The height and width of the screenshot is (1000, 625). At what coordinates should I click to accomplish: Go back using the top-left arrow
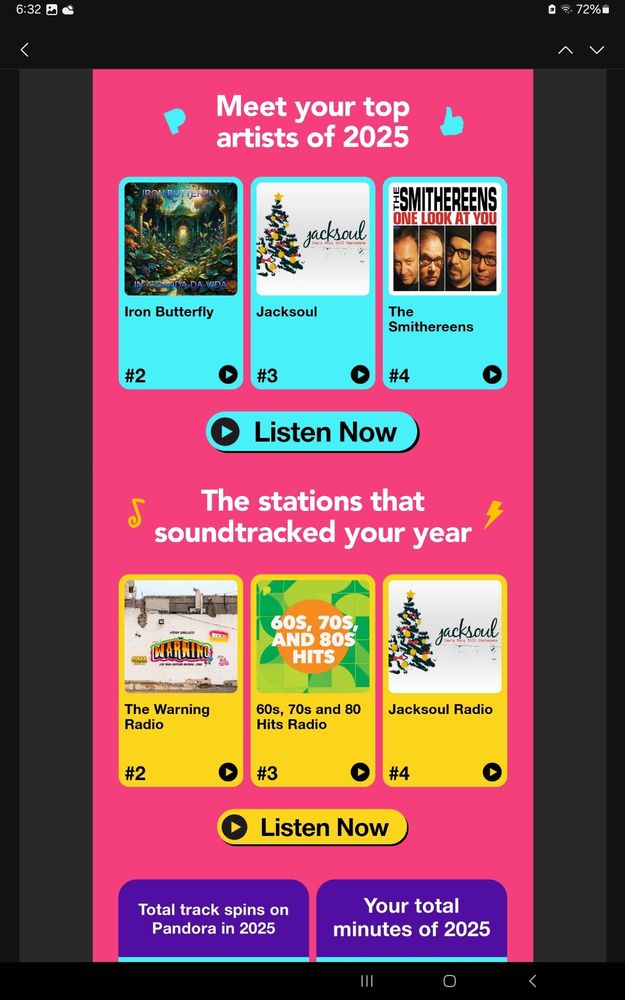click(x=24, y=50)
